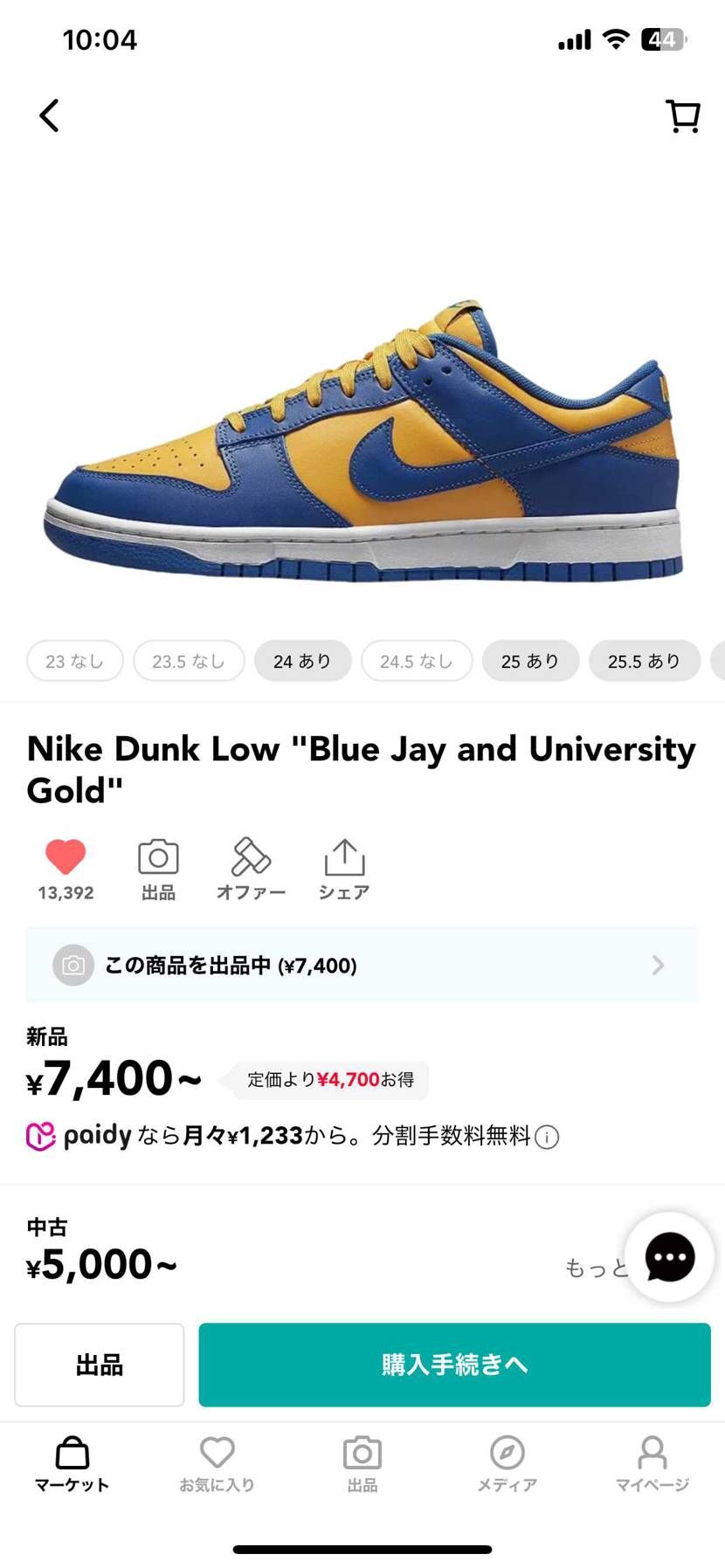Viewport: 725px width, 1568px height.
Task: Tap the sneaker product photo
Action: pos(362,437)
